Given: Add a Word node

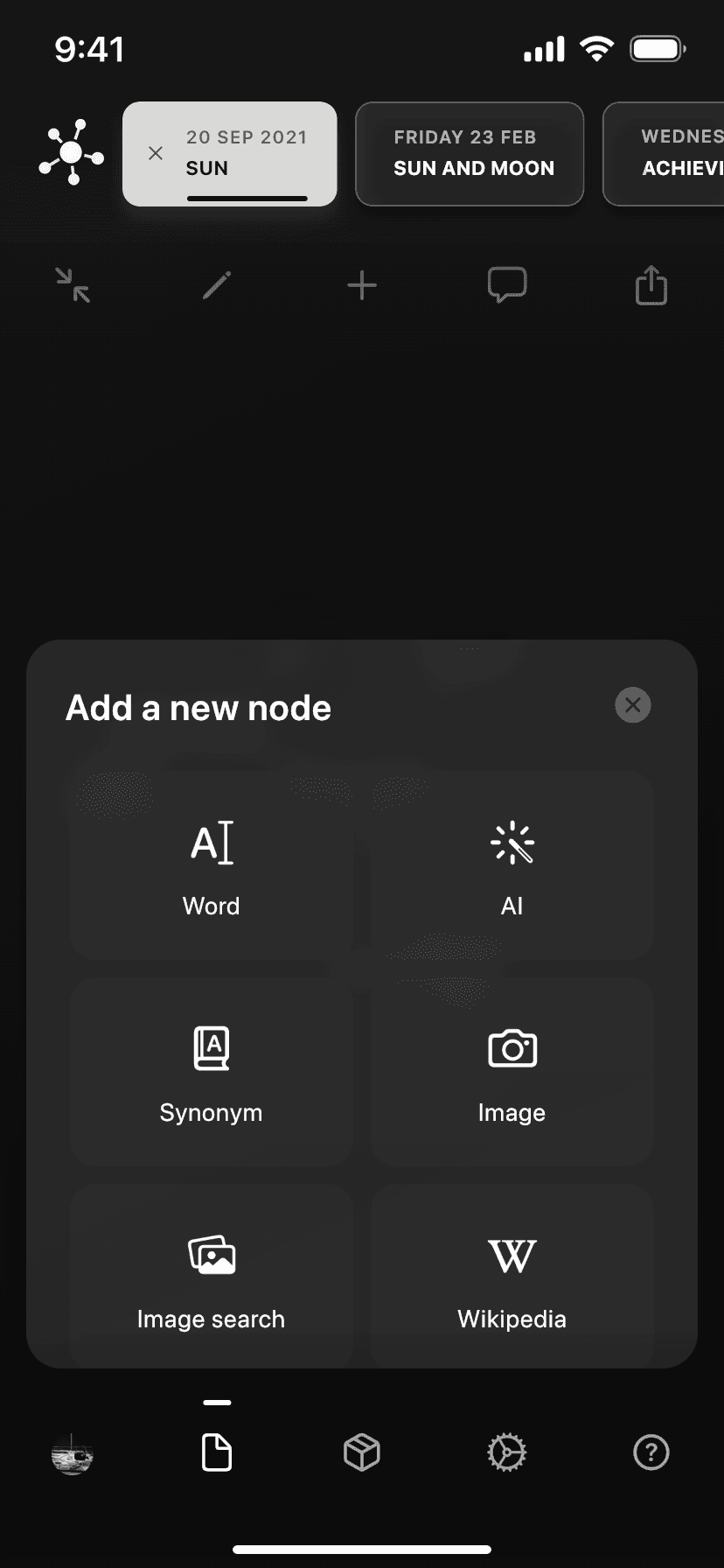Looking at the screenshot, I should [212, 866].
